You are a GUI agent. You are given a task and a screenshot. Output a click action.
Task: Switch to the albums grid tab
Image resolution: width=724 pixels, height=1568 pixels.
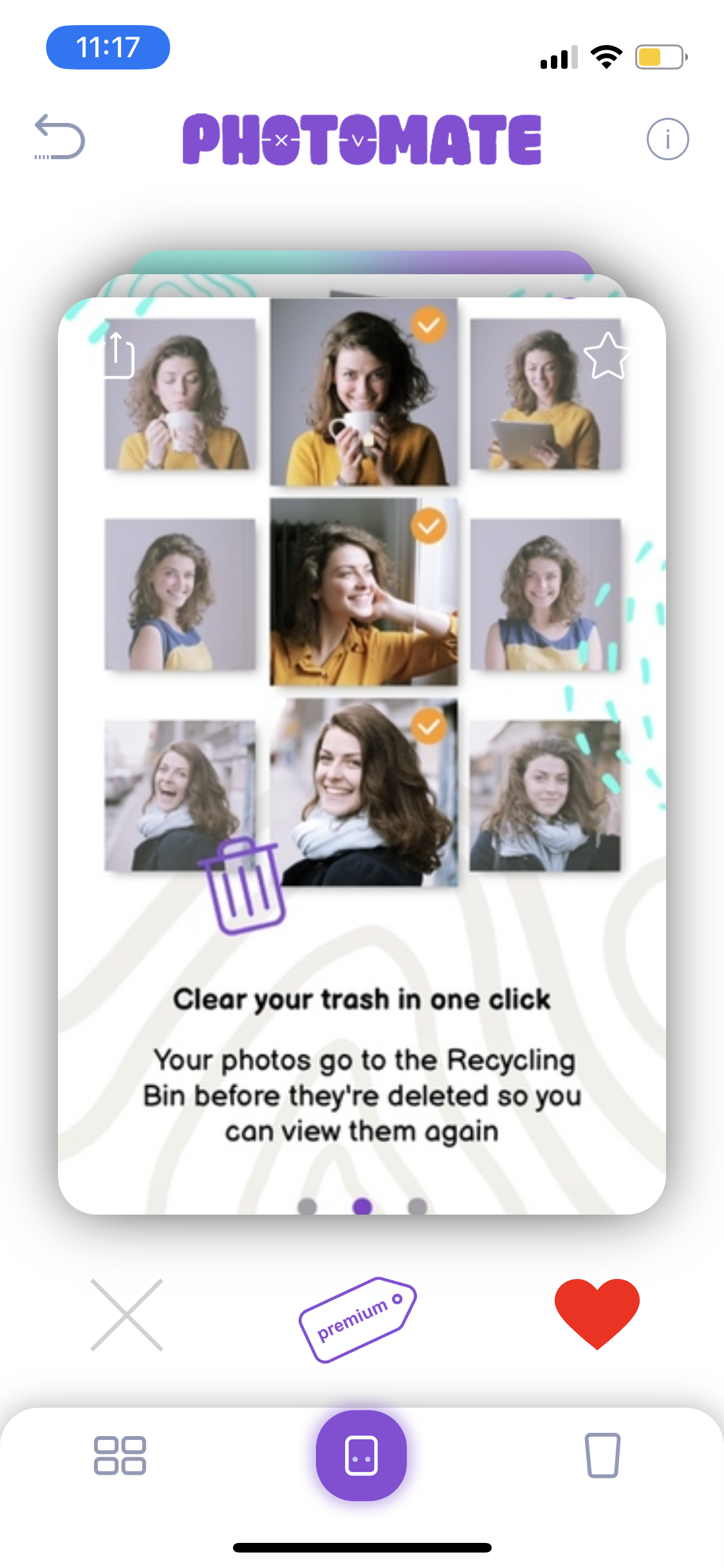[120, 1455]
